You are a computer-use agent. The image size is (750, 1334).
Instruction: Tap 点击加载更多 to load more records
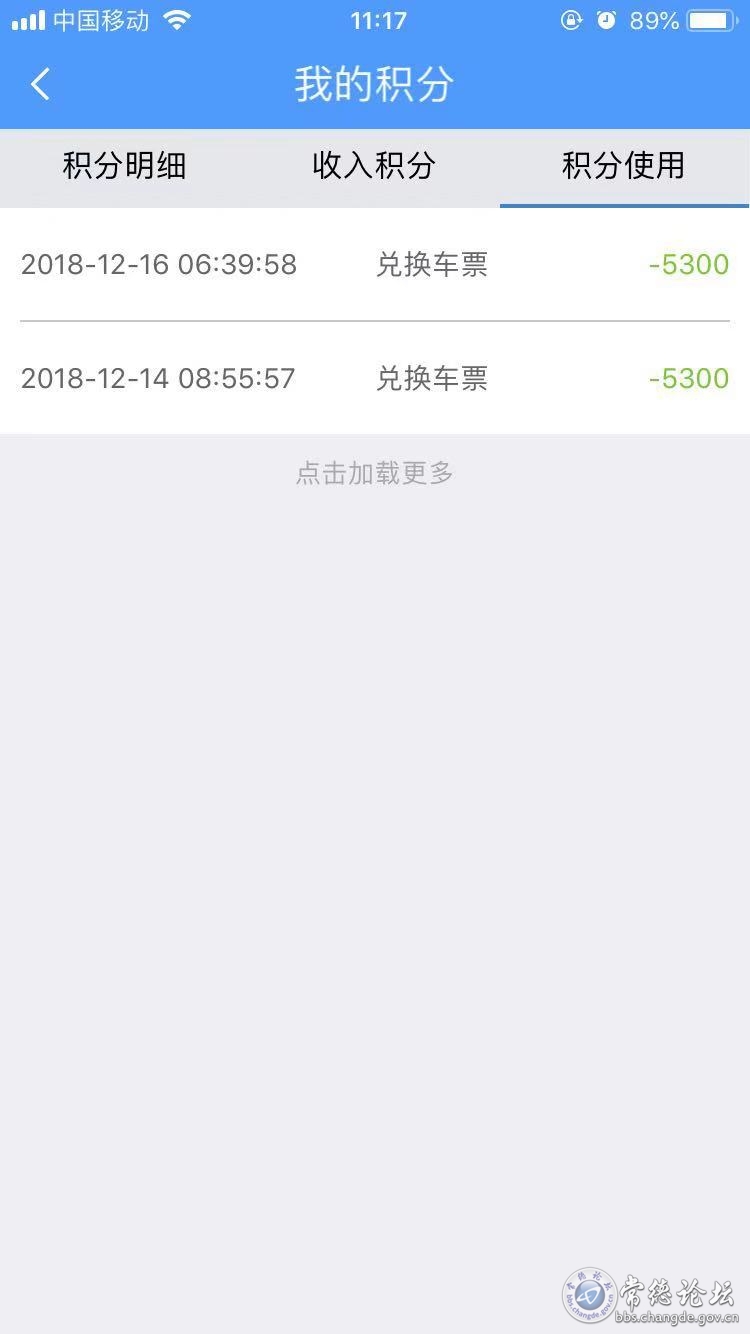tap(375, 473)
